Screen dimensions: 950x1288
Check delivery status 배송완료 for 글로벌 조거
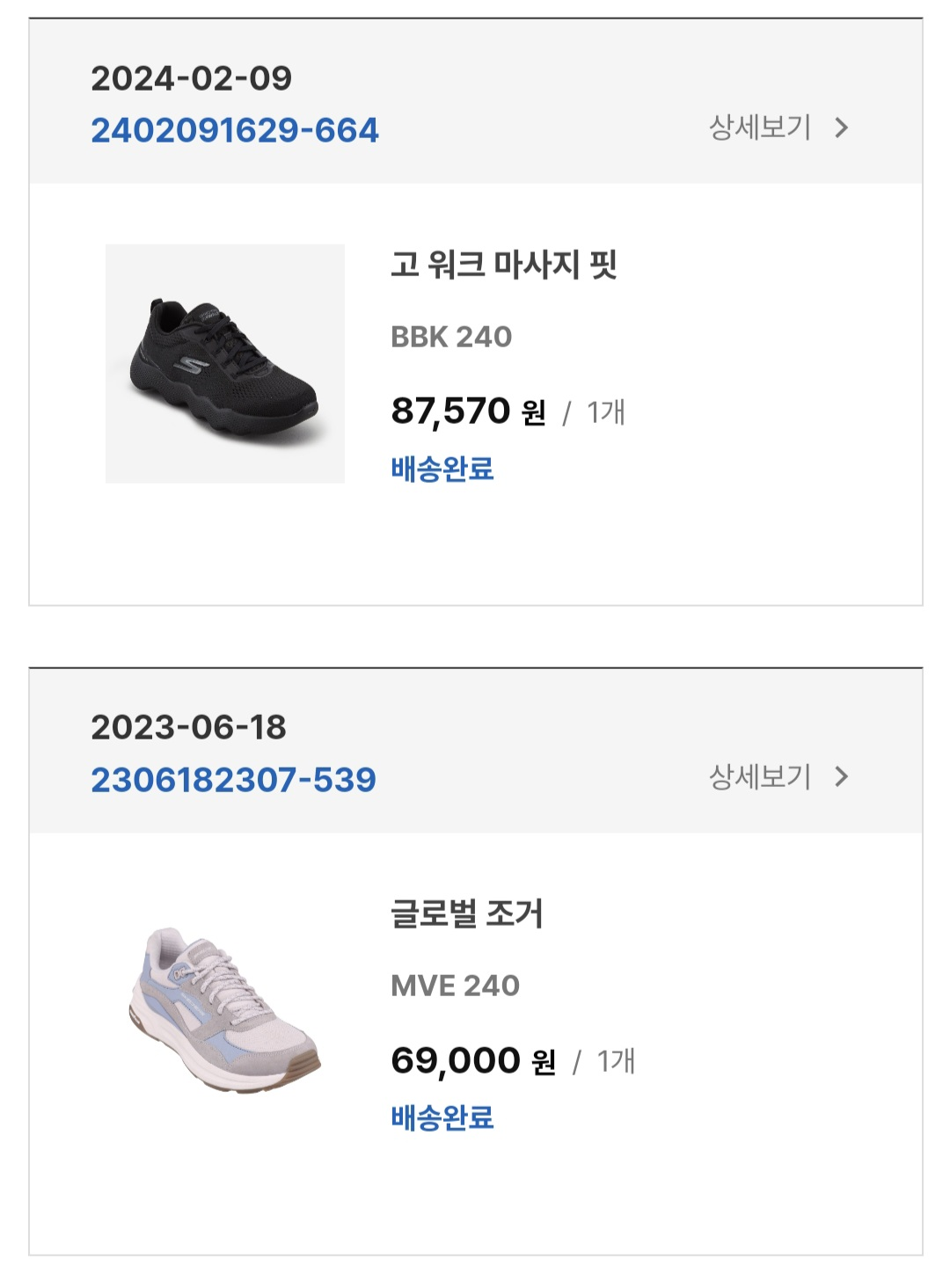click(x=443, y=1117)
